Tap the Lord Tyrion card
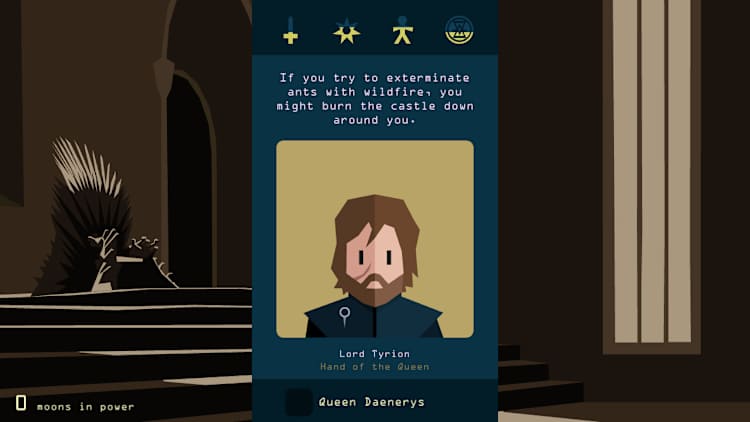 375,239
